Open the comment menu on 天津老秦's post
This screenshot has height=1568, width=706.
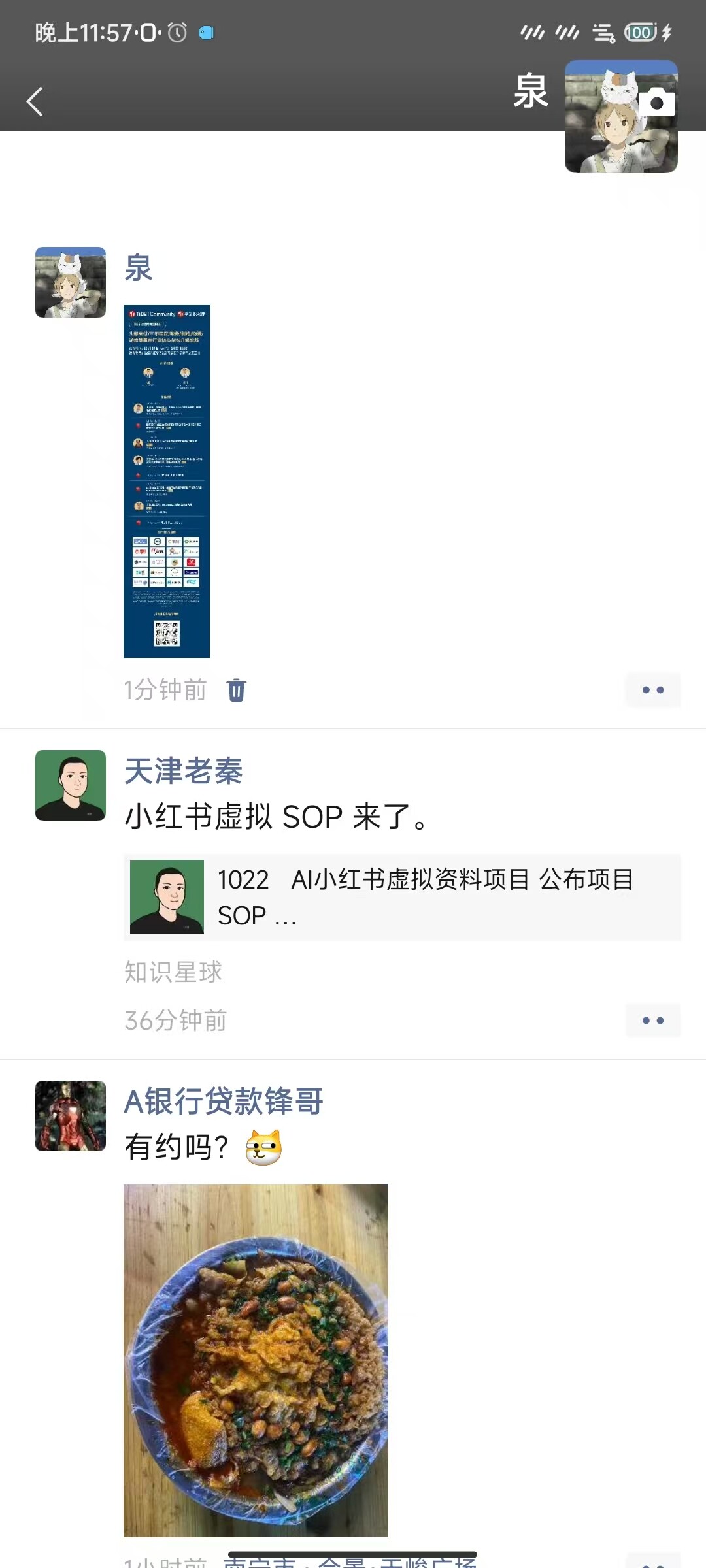pyautogui.click(x=652, y=1021)
